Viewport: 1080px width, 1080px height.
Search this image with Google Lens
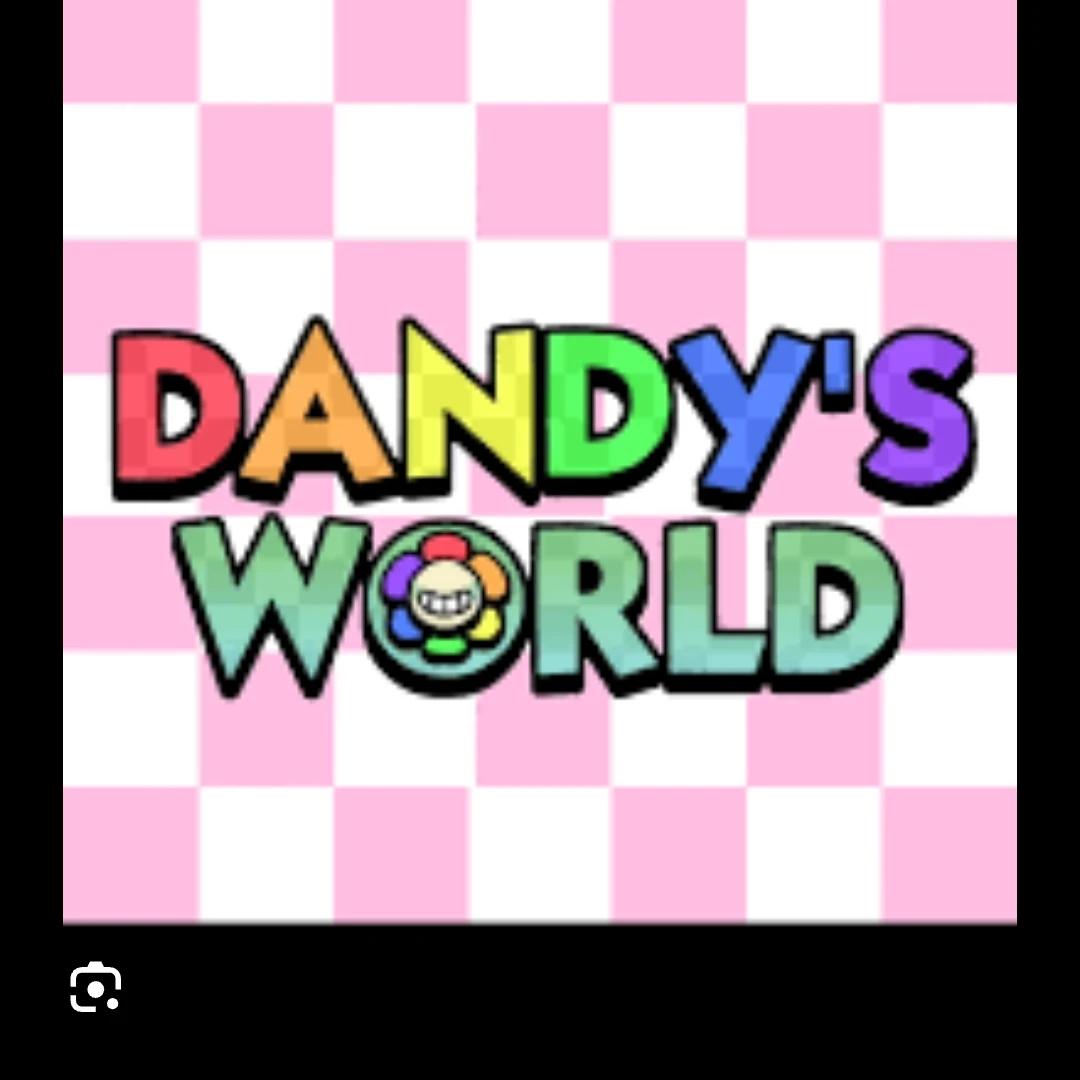pos(96,988)
